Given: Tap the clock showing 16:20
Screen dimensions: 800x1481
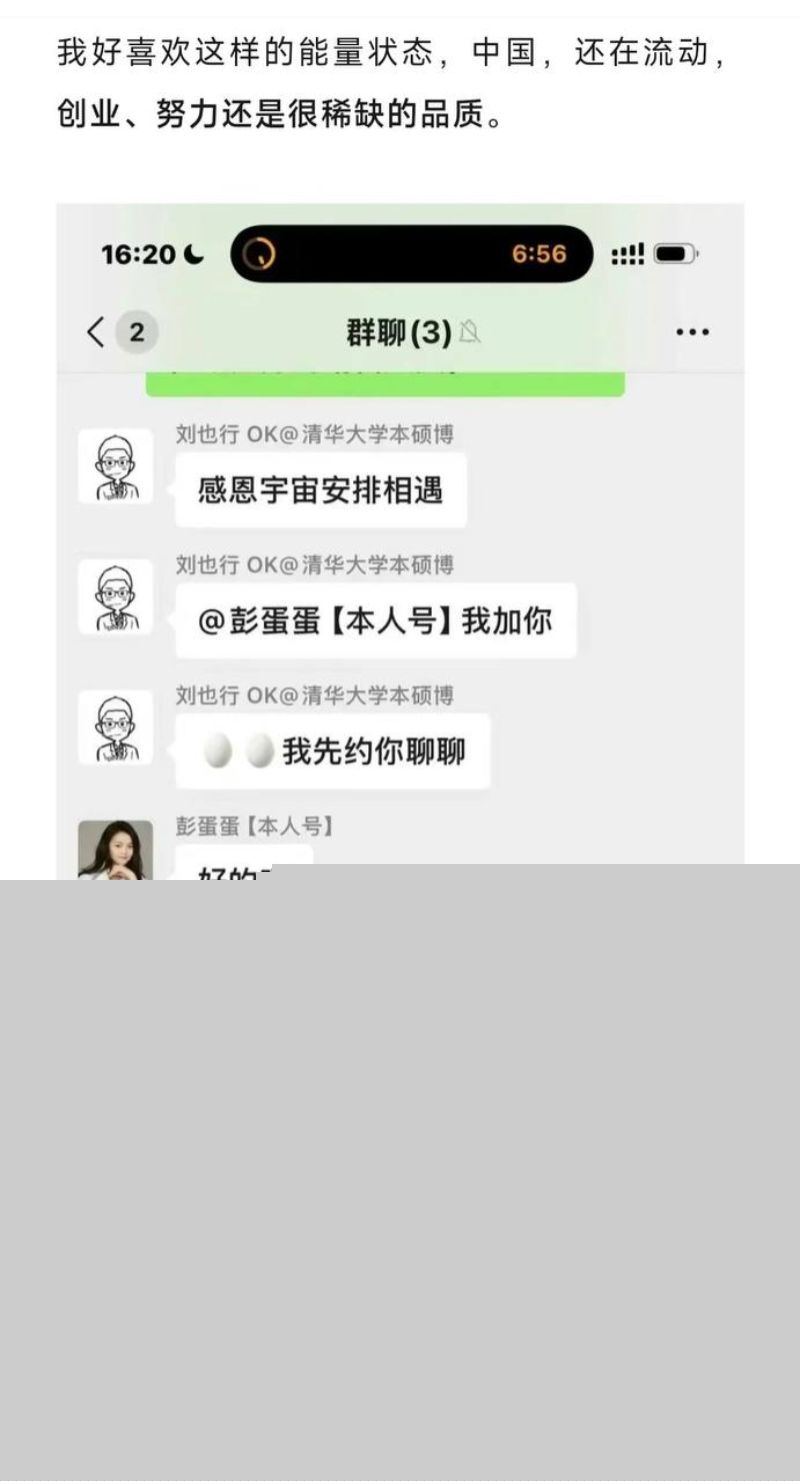Looking at the screenshot, I should tap(142, 254).
